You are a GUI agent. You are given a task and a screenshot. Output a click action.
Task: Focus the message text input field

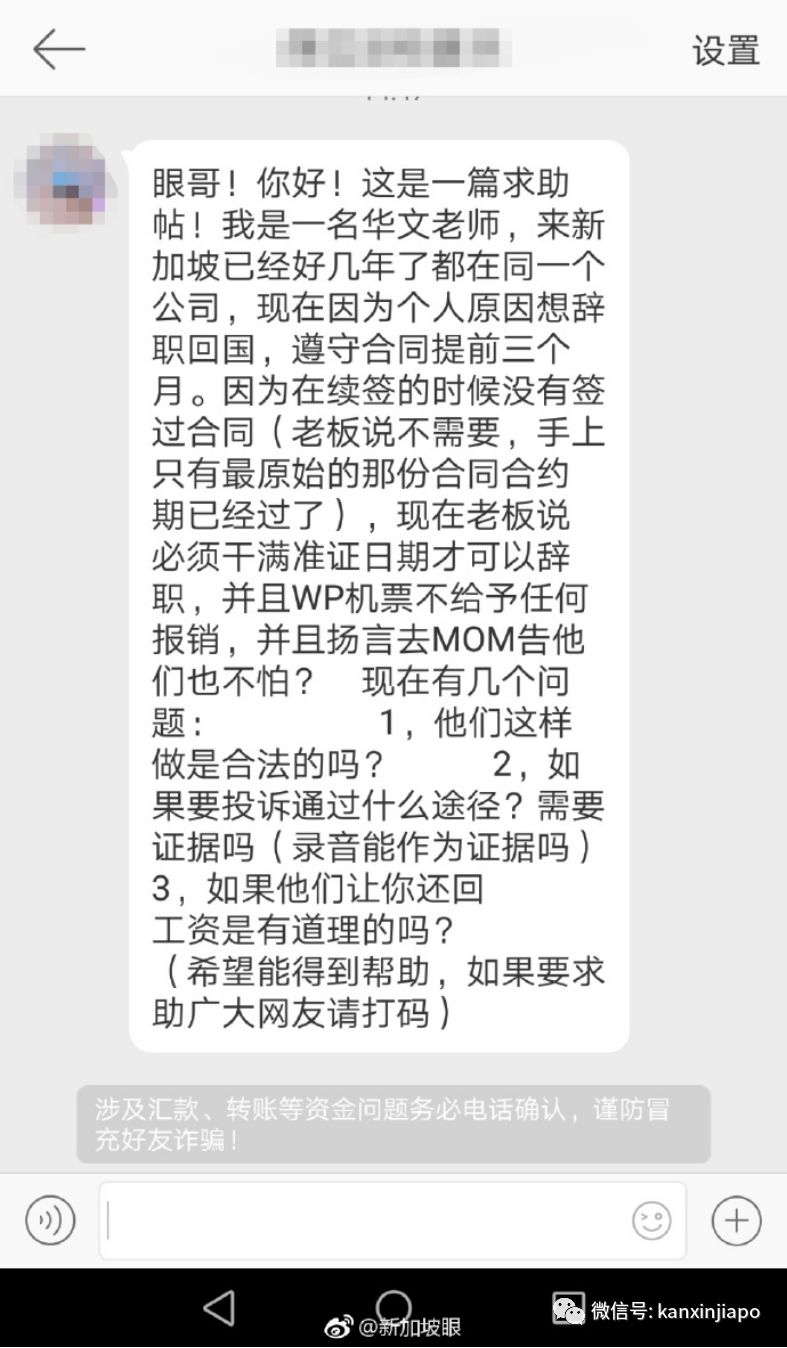pos(360,1220)
